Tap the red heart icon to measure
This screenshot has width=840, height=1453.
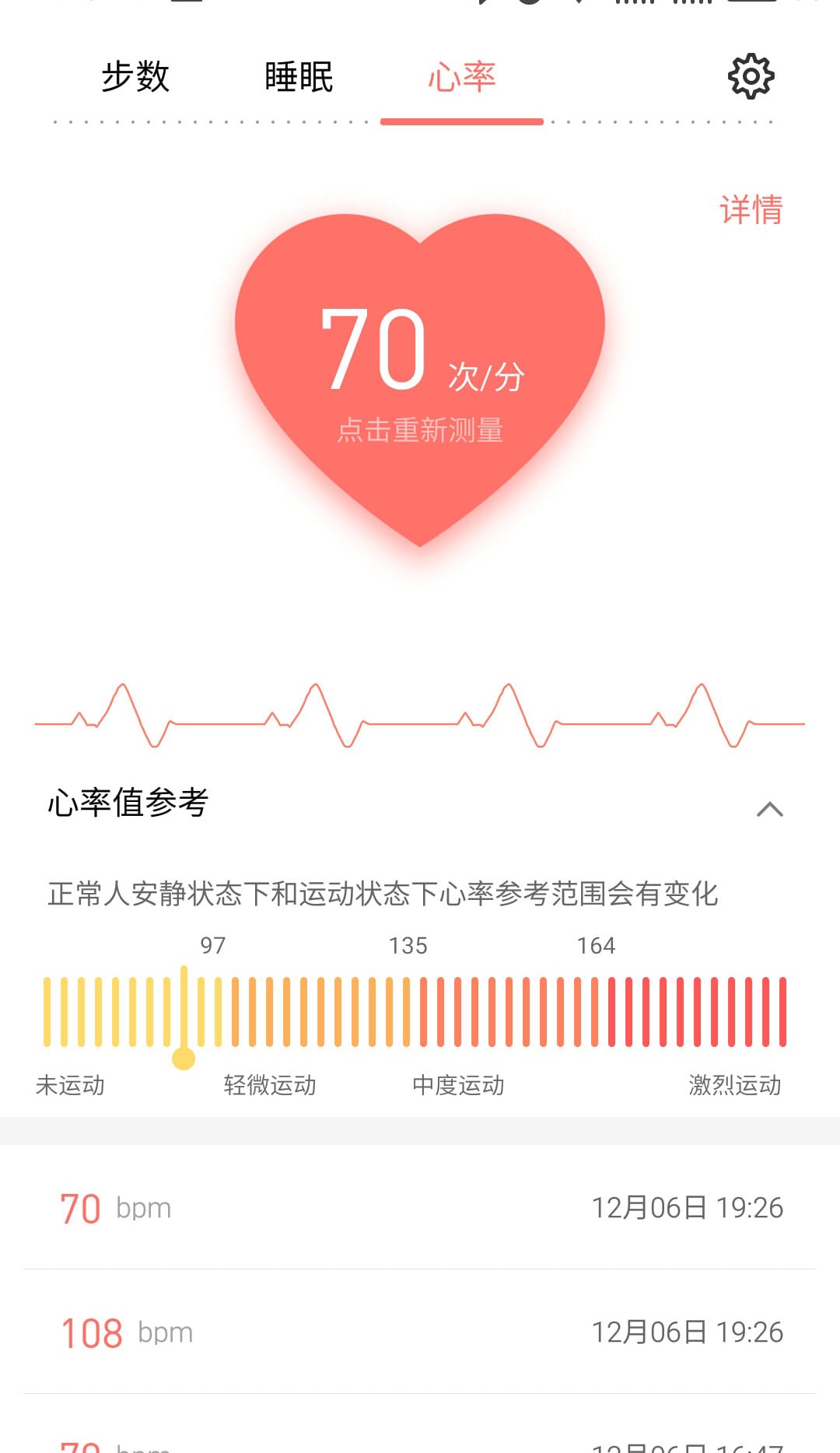(420, 366)
